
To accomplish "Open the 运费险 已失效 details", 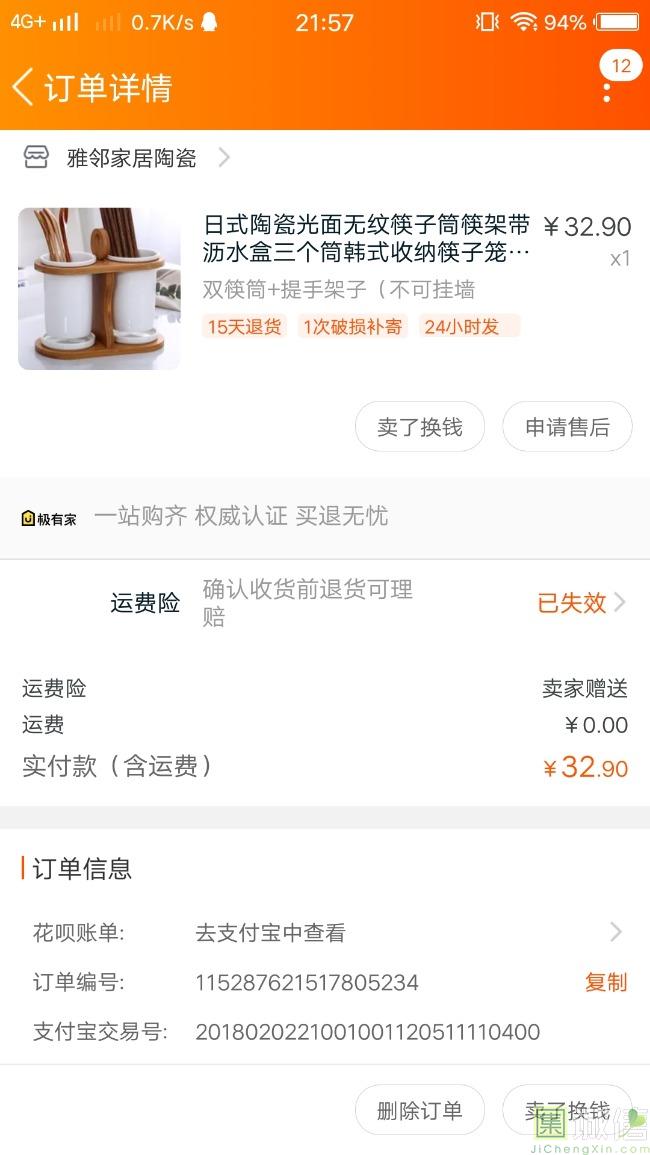I will (580, 602).
